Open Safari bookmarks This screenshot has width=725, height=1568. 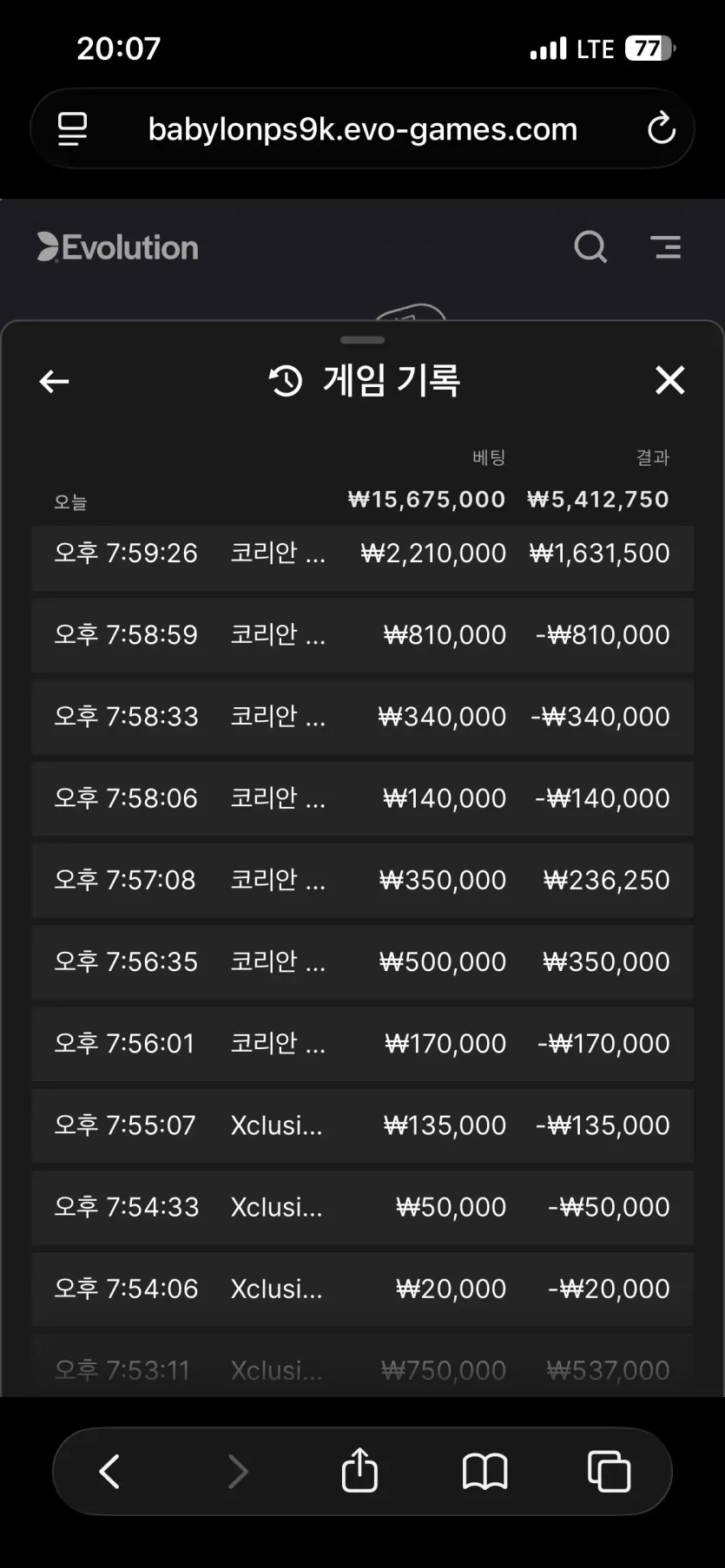[484, 1472]
